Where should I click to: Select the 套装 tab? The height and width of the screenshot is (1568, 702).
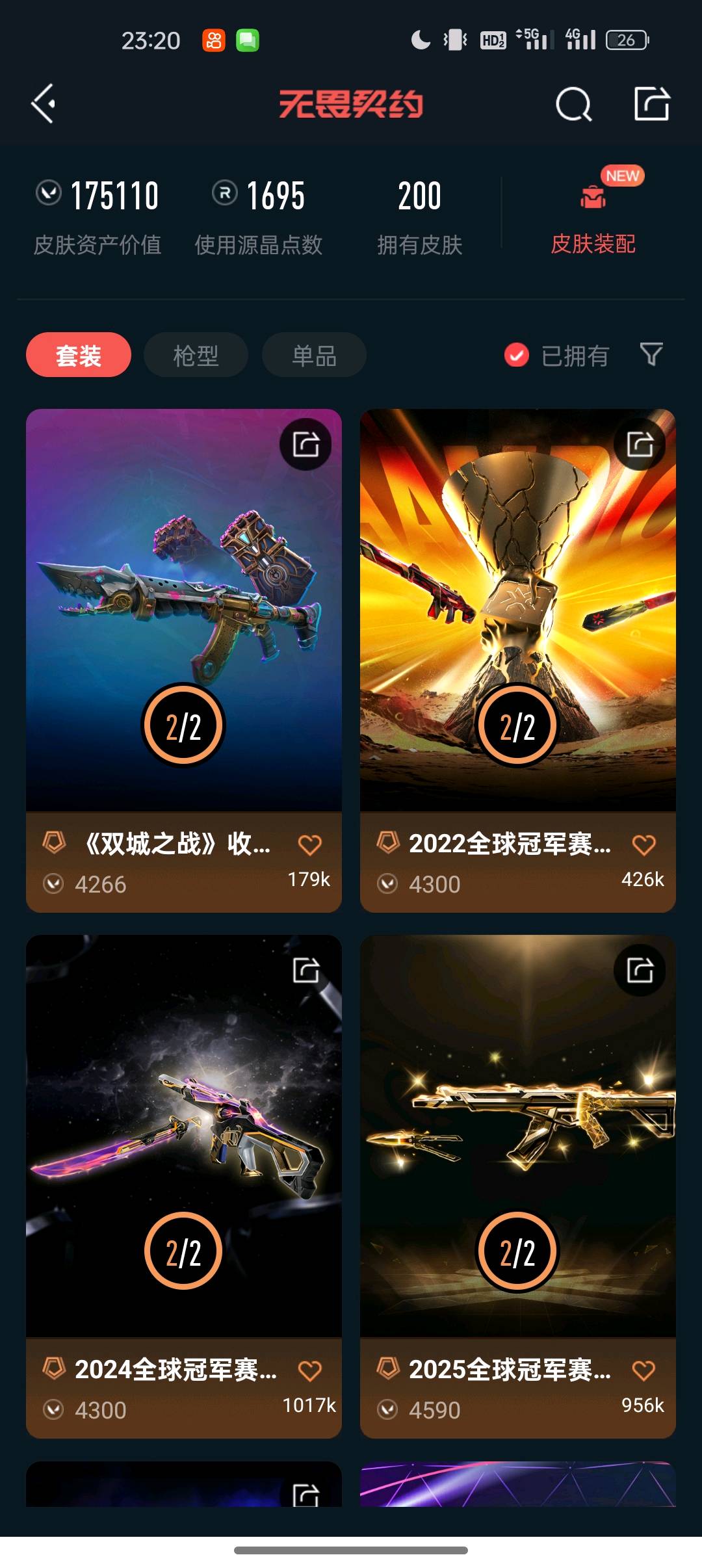pos(79,355)
